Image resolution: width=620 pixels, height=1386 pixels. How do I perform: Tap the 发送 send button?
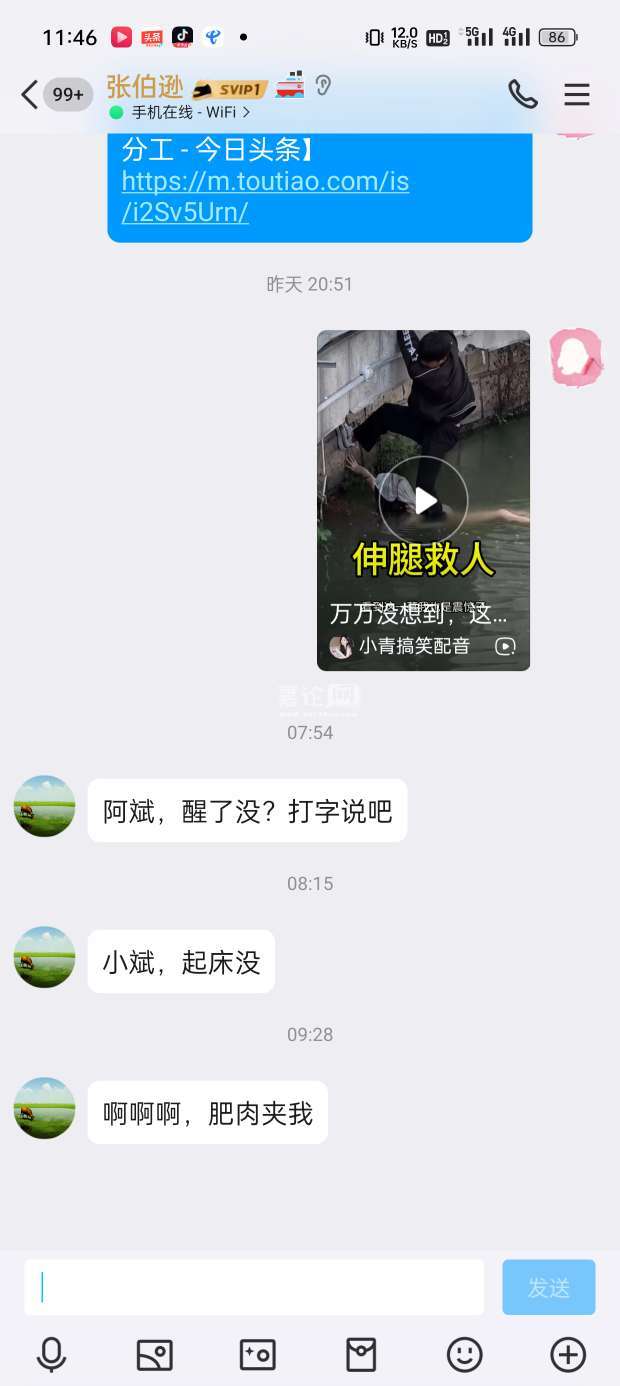coord(548,1287)
